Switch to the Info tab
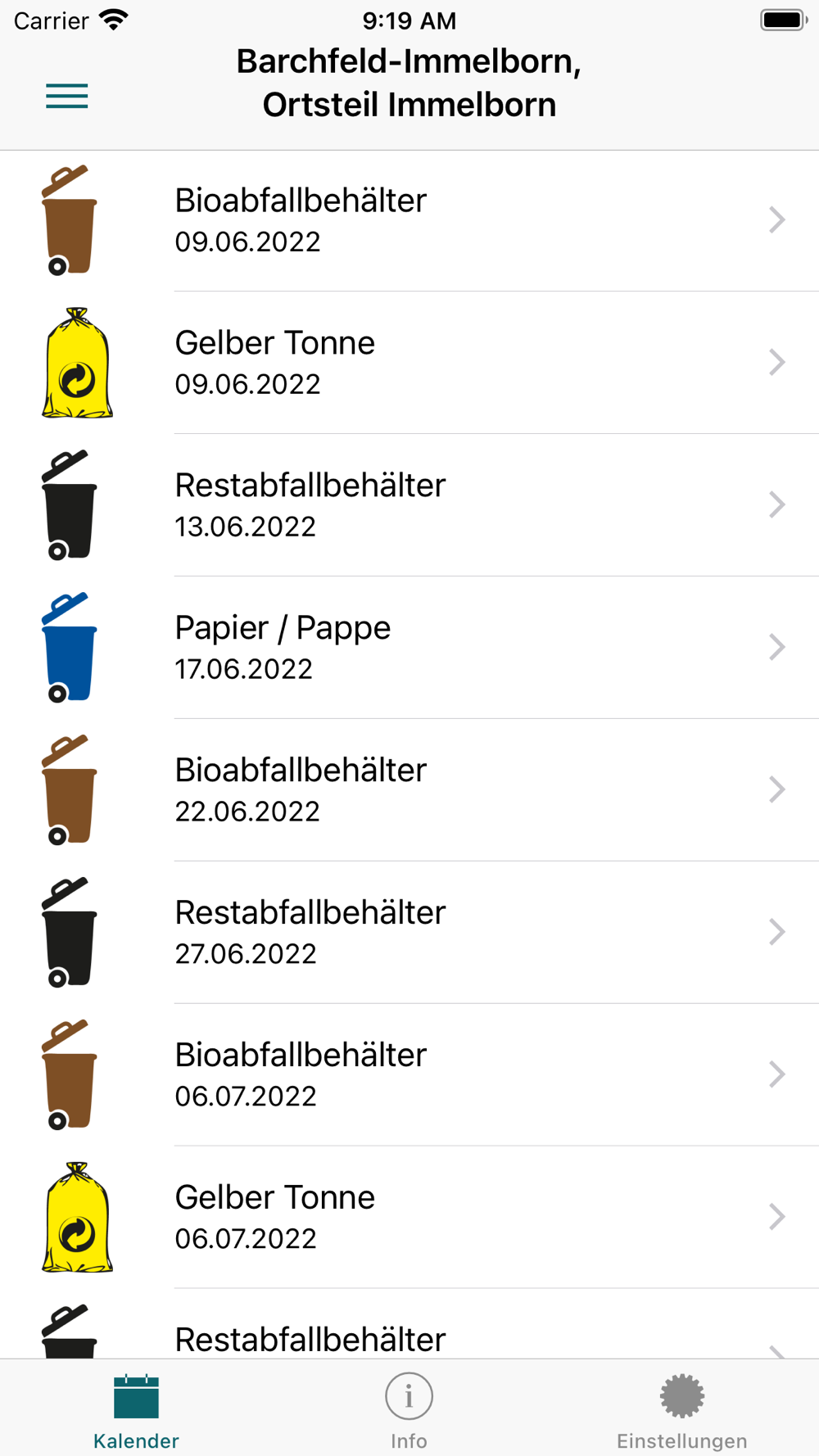This screenshot has width=819, height=1456. tap(409, 1410)
